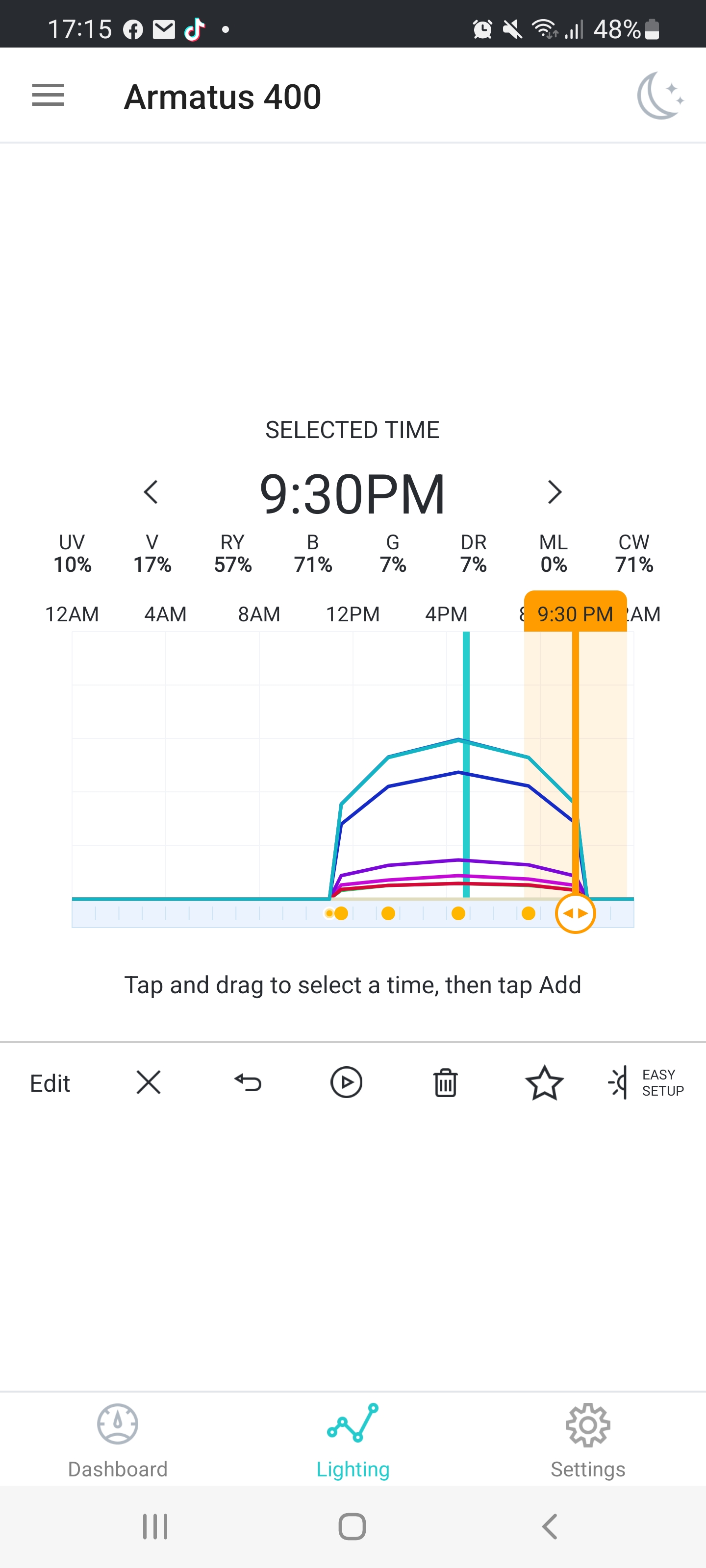Open recent apps from navigation bar
706x1568 pixels.
click(155, 1527)
